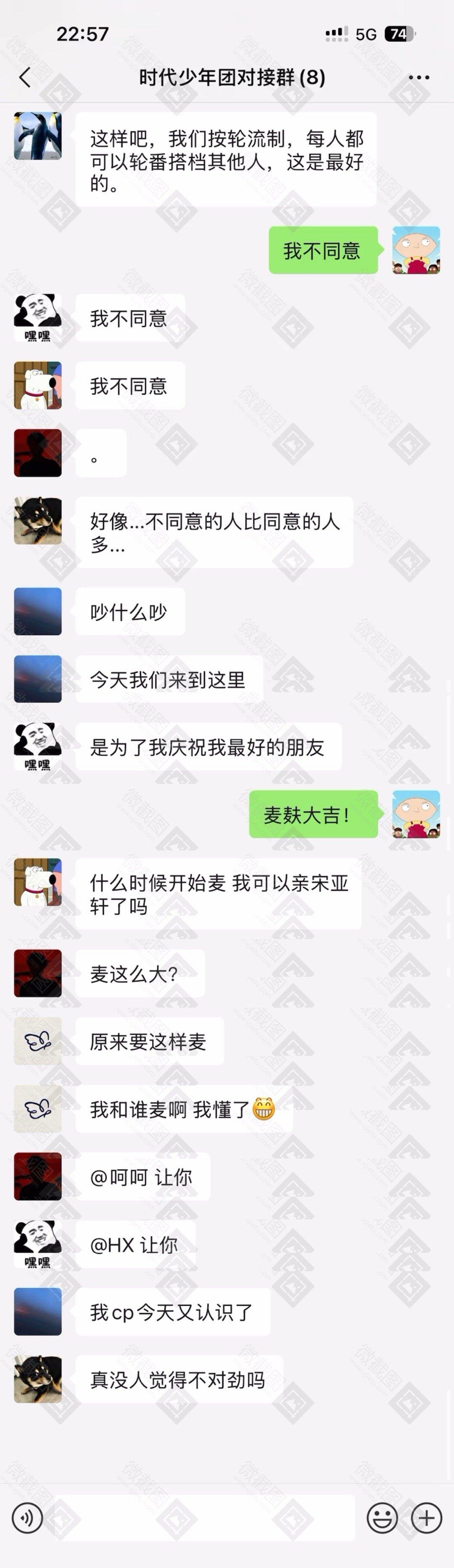Open my own avatar beside 麦麸大吉!
This screenshot has height=1568, width=454.
[416, 814]
